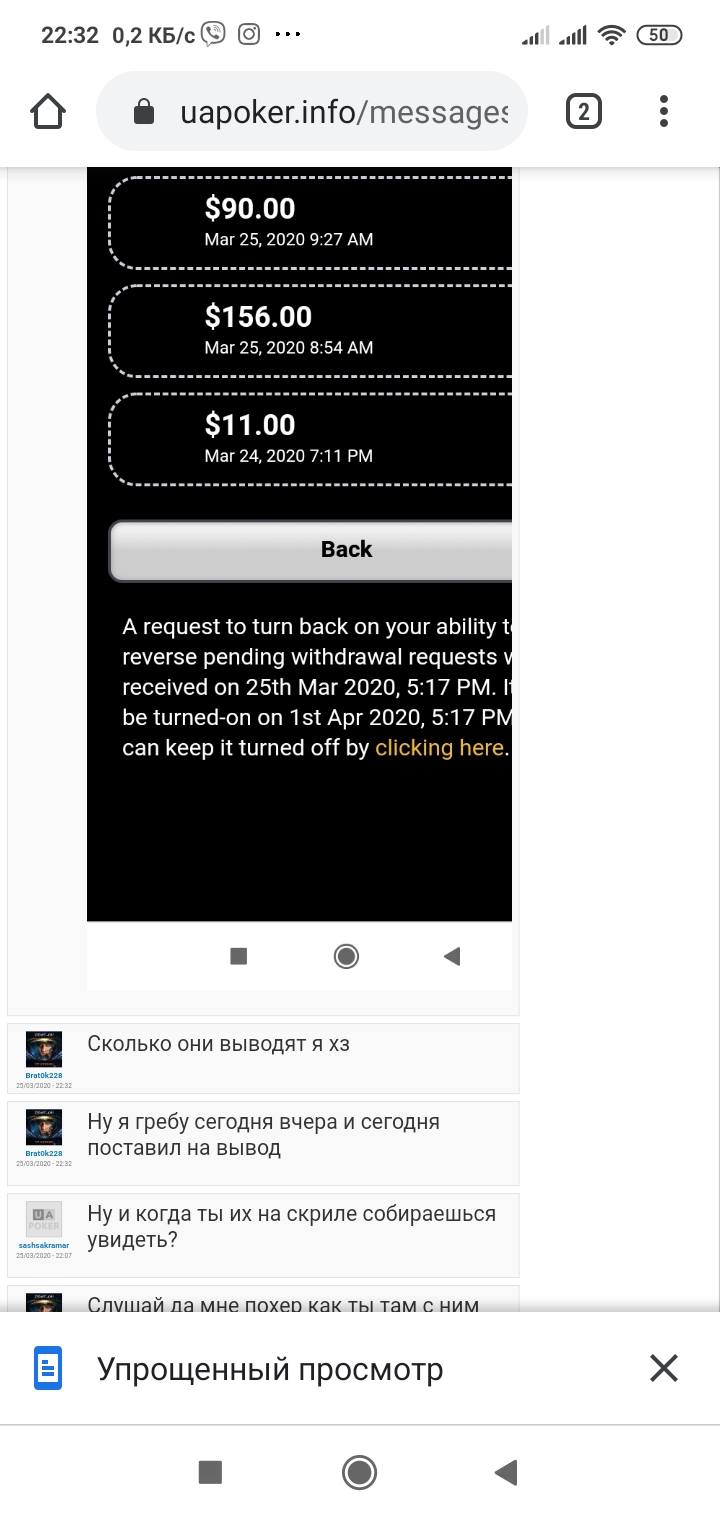
Task: Go to the Chrome home page
Action: tap(48, 112)
